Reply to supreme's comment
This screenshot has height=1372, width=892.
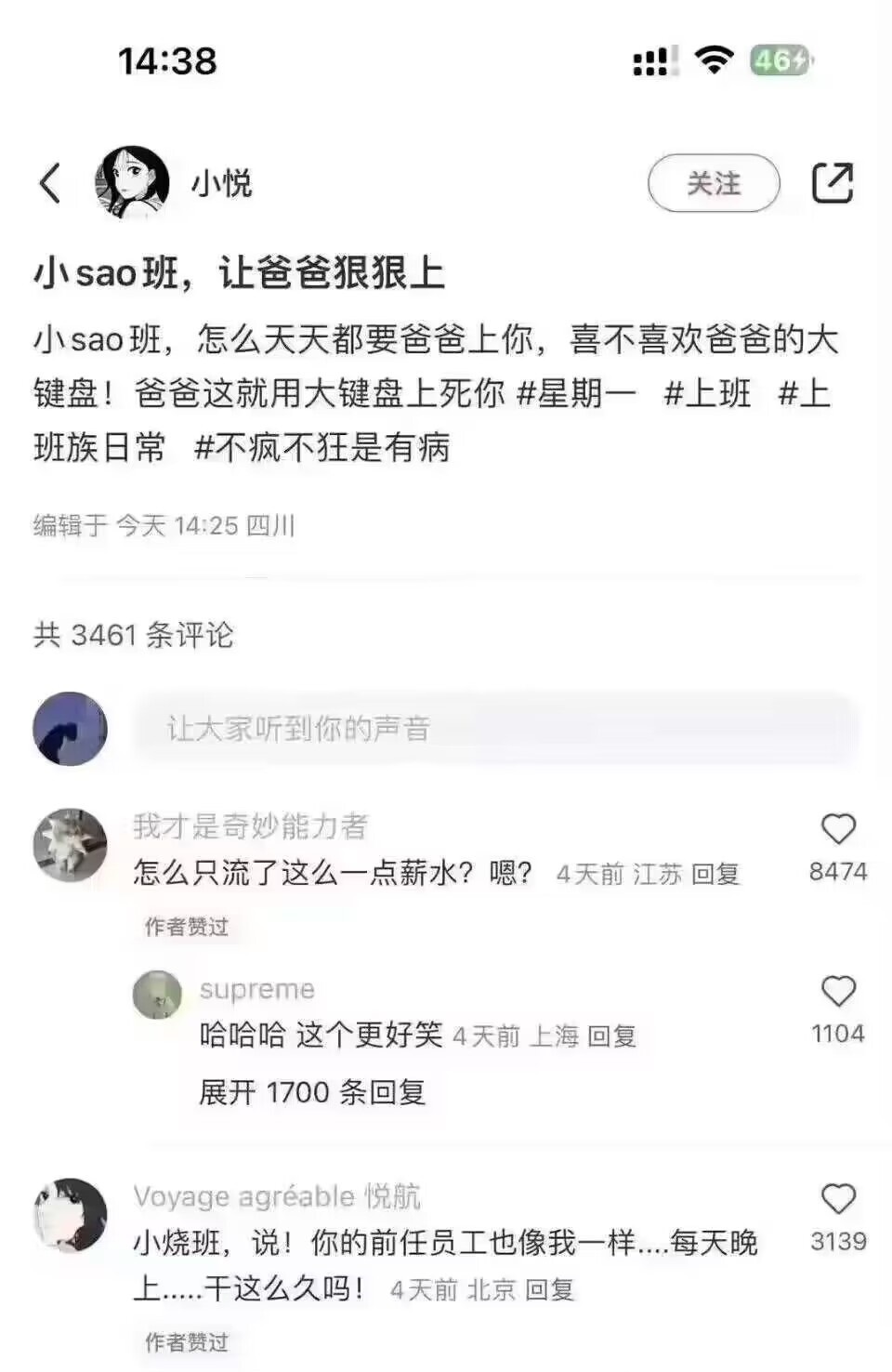click(x=611, y=1036)
